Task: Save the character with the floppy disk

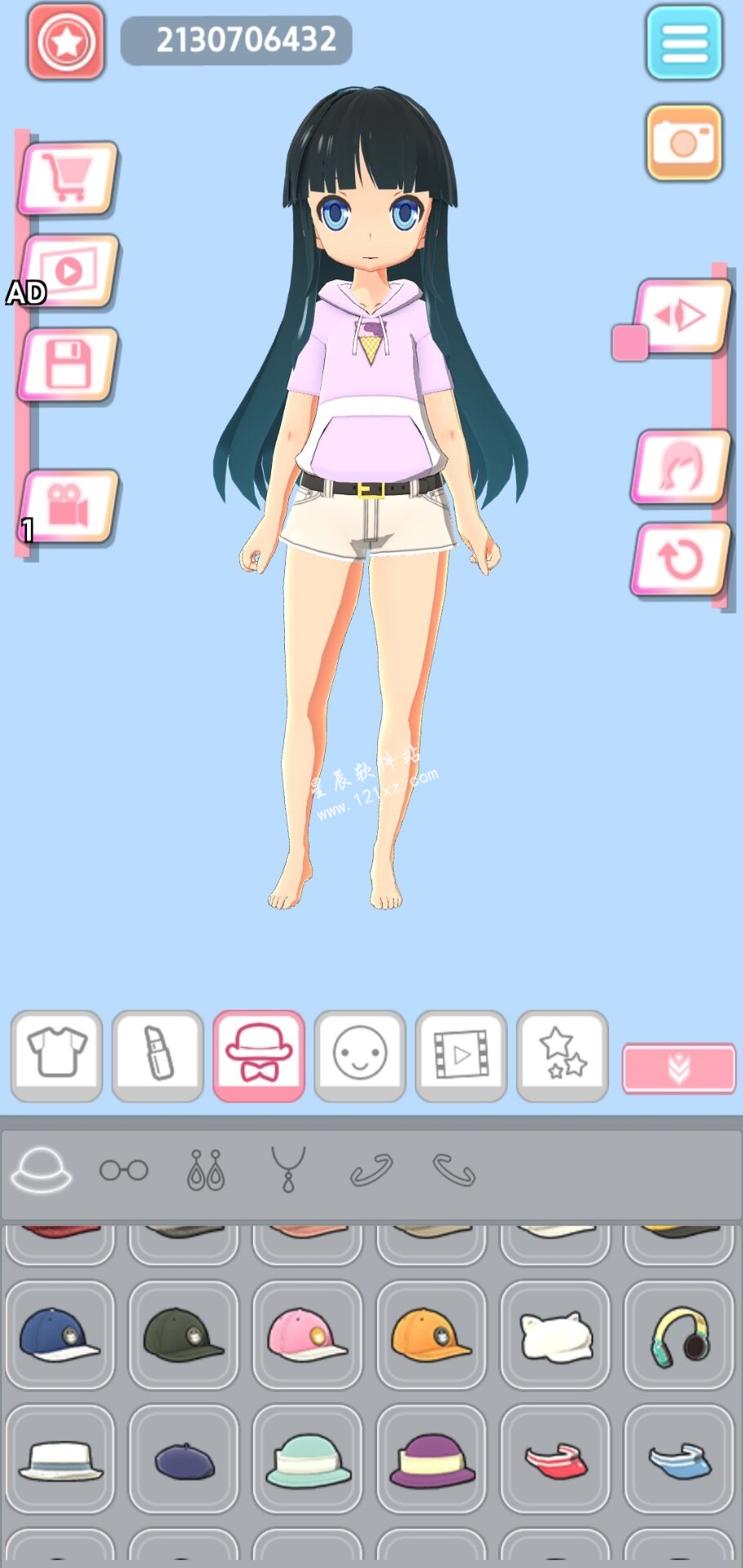Action: 69,364
